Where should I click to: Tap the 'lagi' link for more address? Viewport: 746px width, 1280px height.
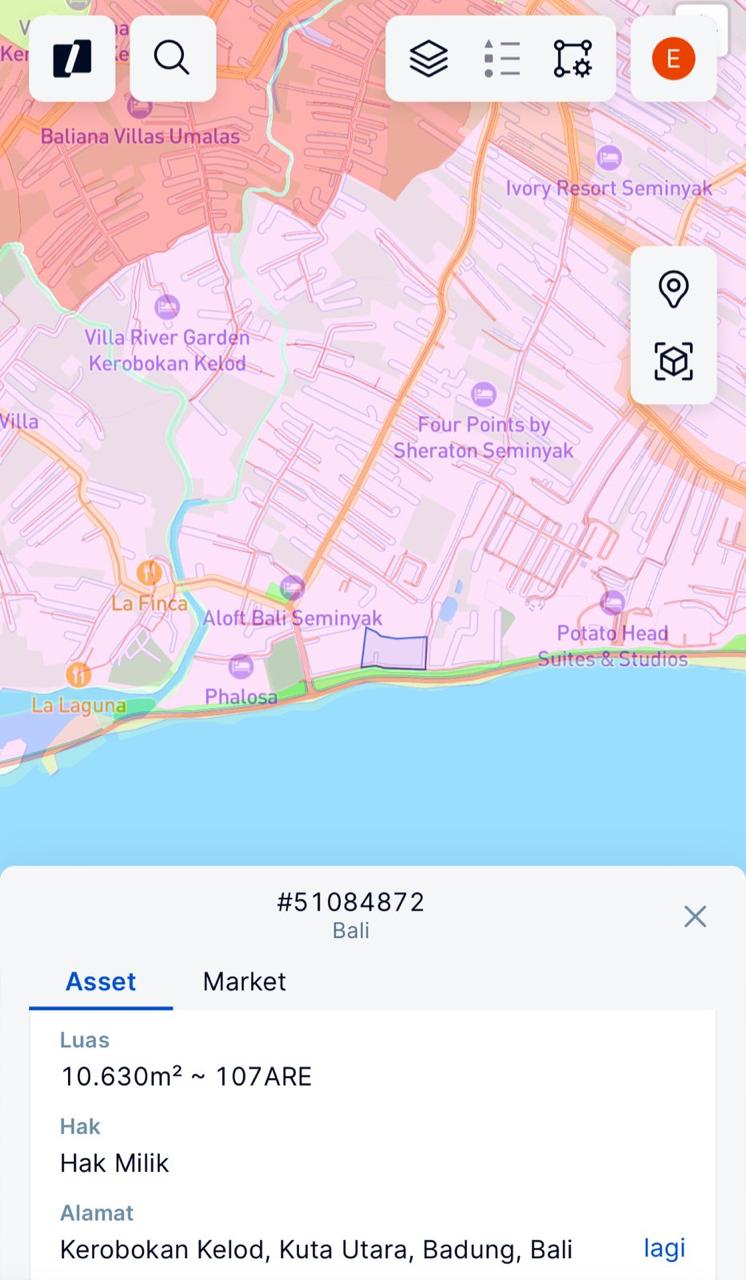point(664,1247)
